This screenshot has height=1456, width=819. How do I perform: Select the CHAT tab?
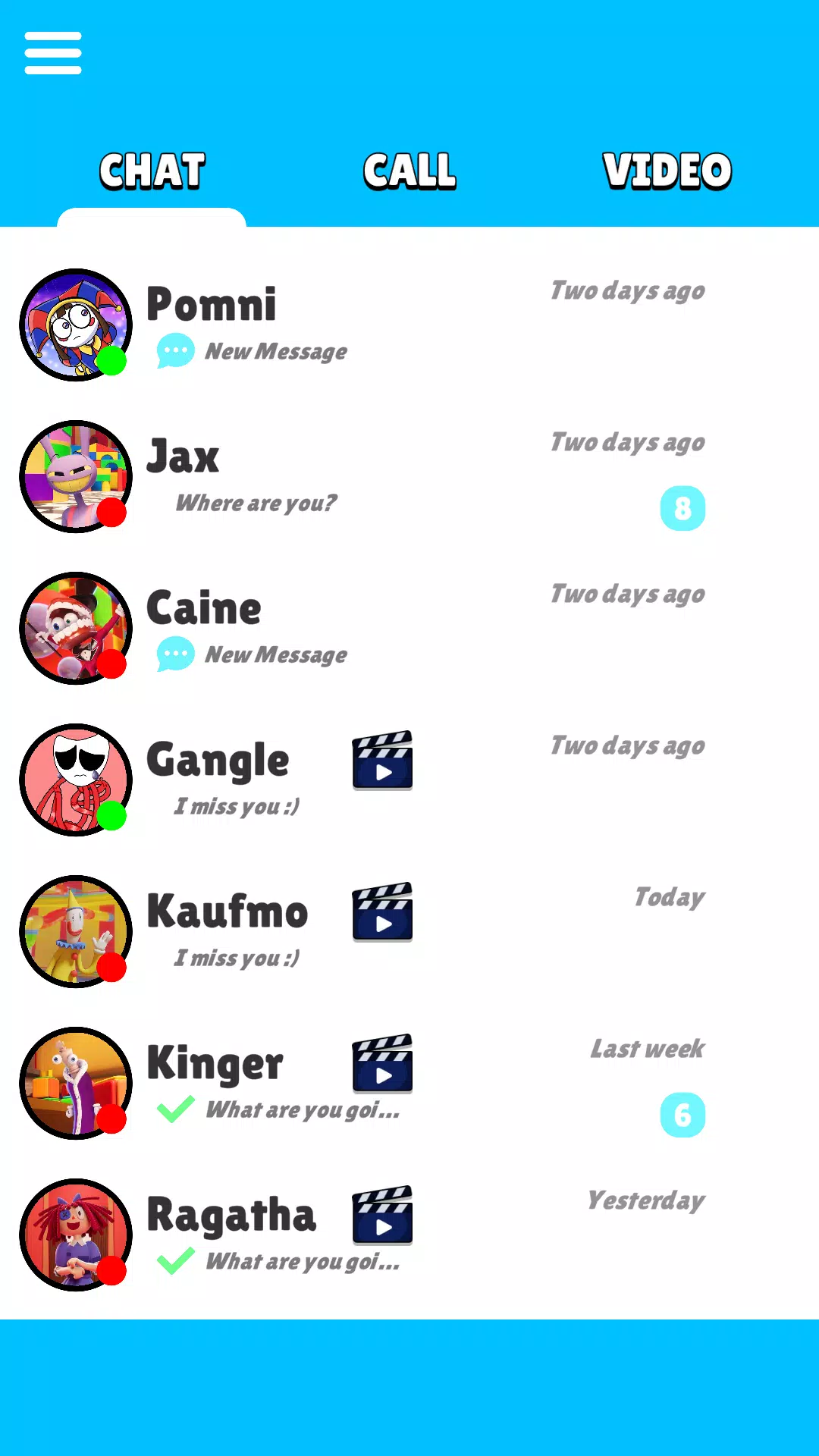pyautogui.click(x=152, y=171)
